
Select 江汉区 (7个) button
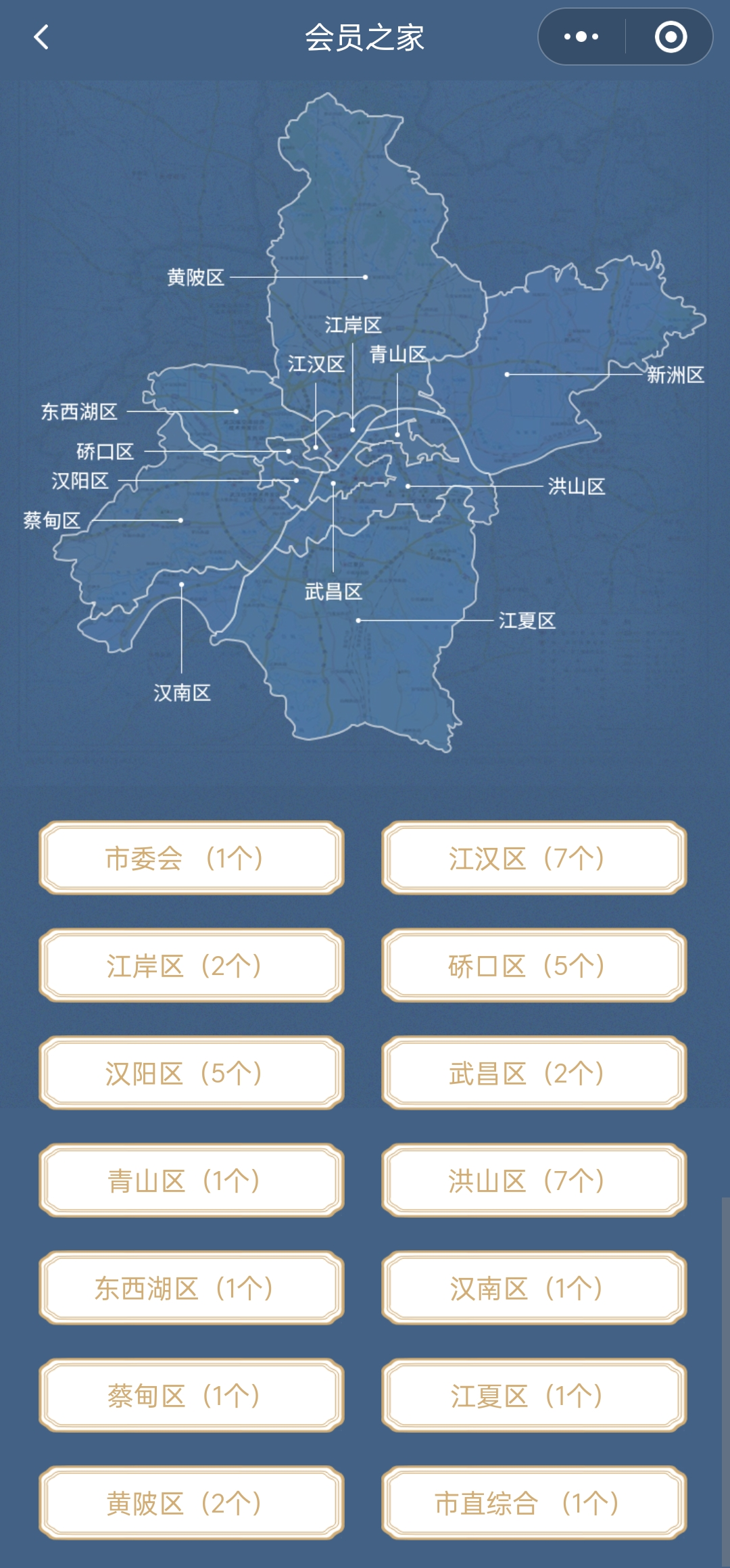pos(534,858)
